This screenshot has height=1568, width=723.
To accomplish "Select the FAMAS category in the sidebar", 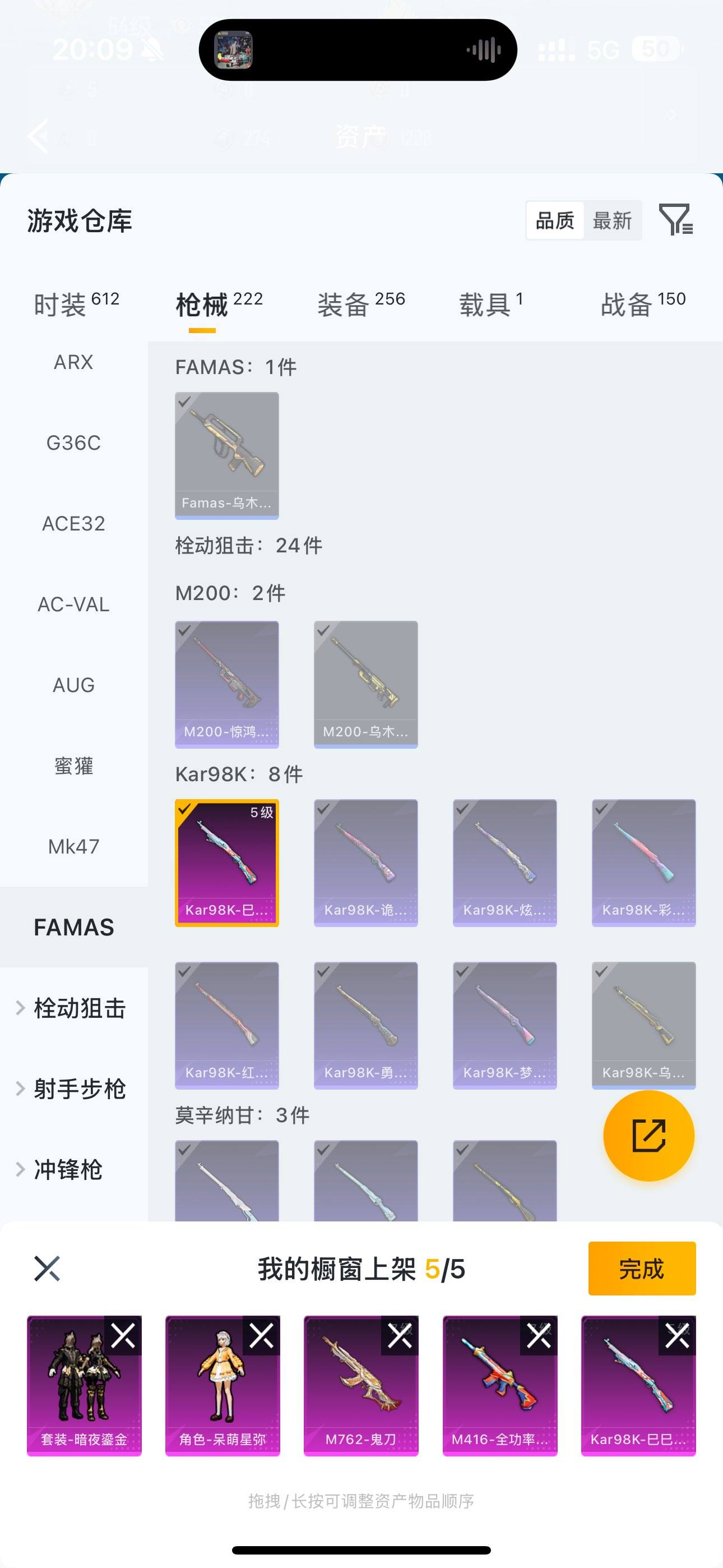I will 74,927.
